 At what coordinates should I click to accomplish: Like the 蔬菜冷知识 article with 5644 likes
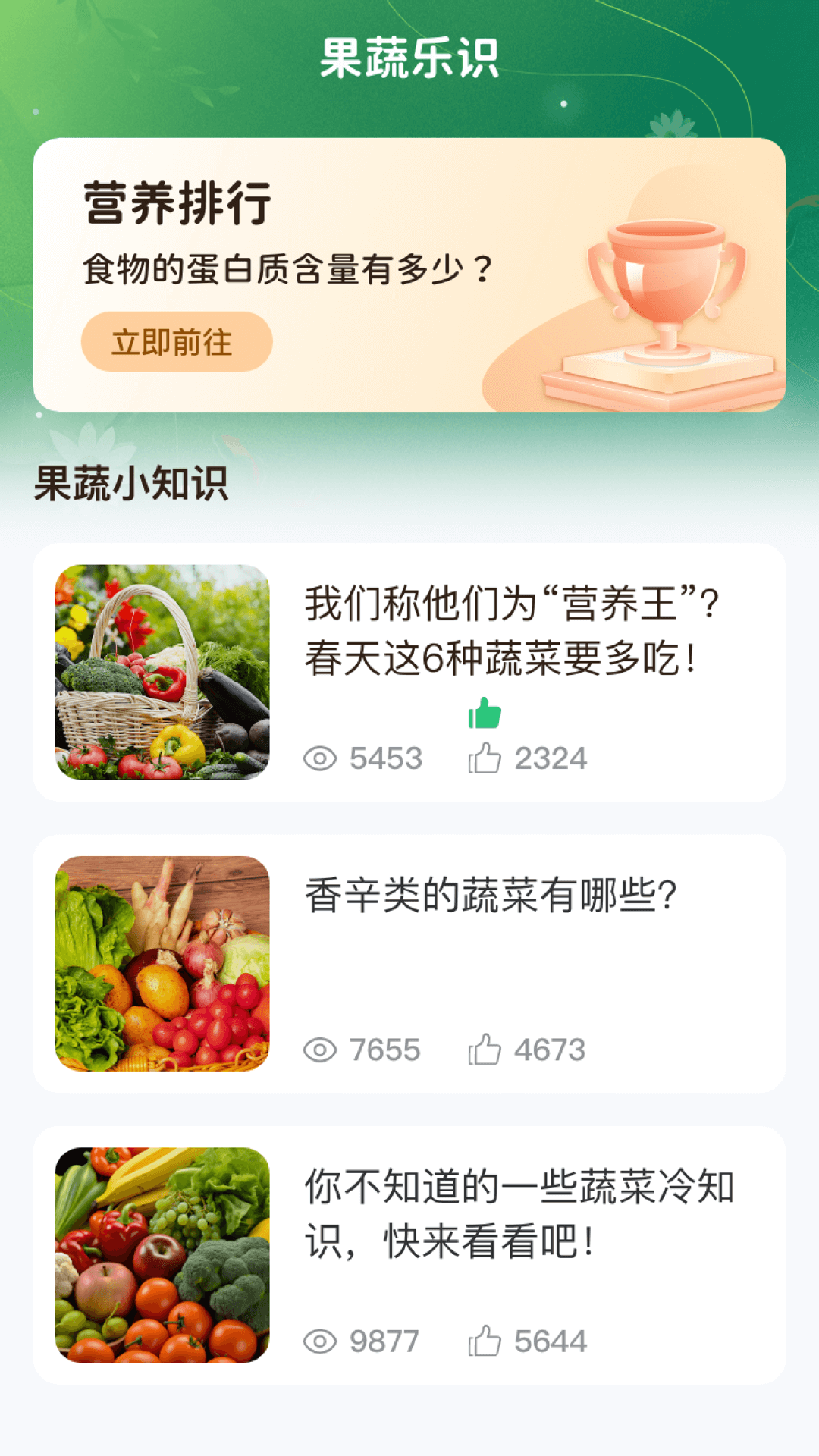coord(485,1341)
